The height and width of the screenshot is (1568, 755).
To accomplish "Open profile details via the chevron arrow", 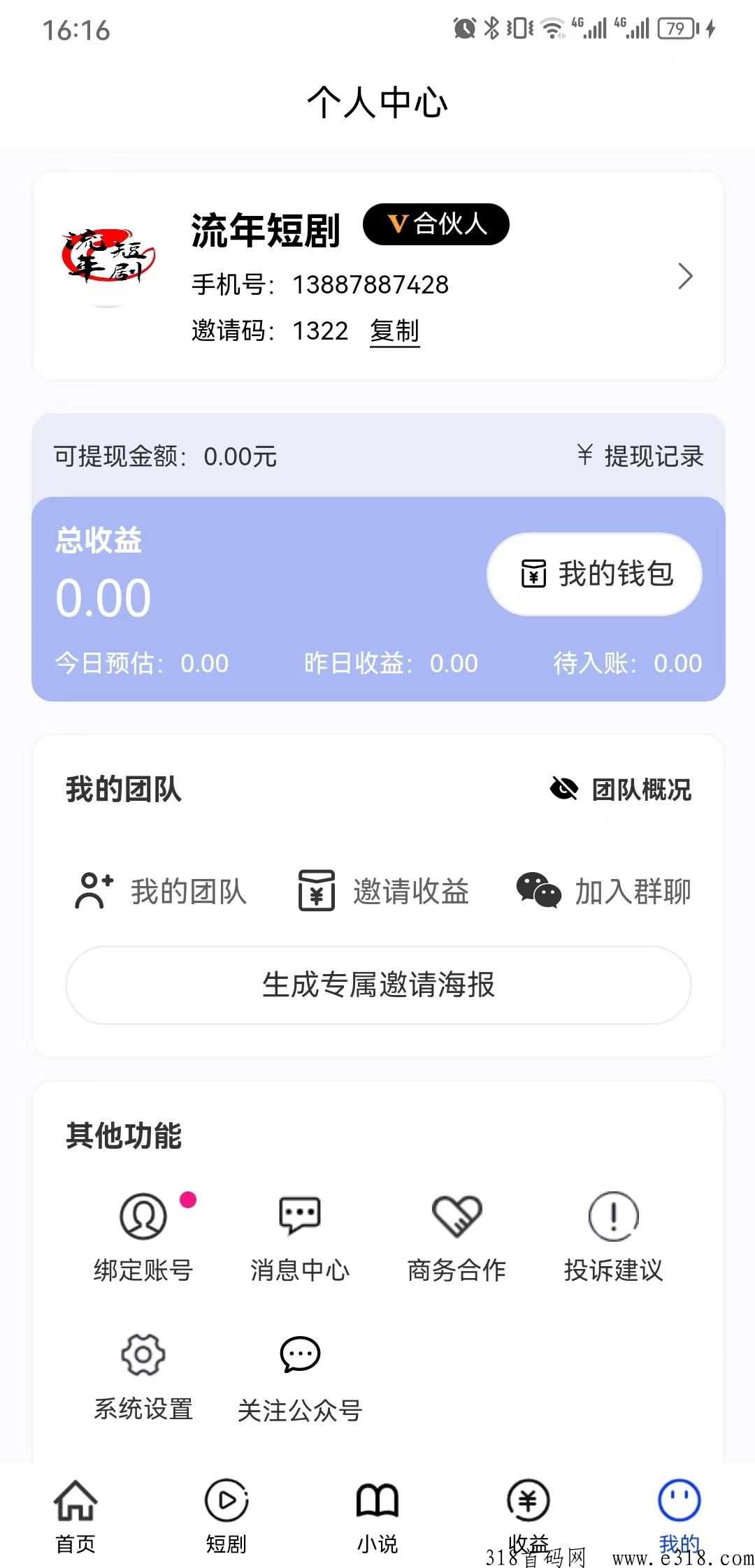I will click(x=685, y=277).
